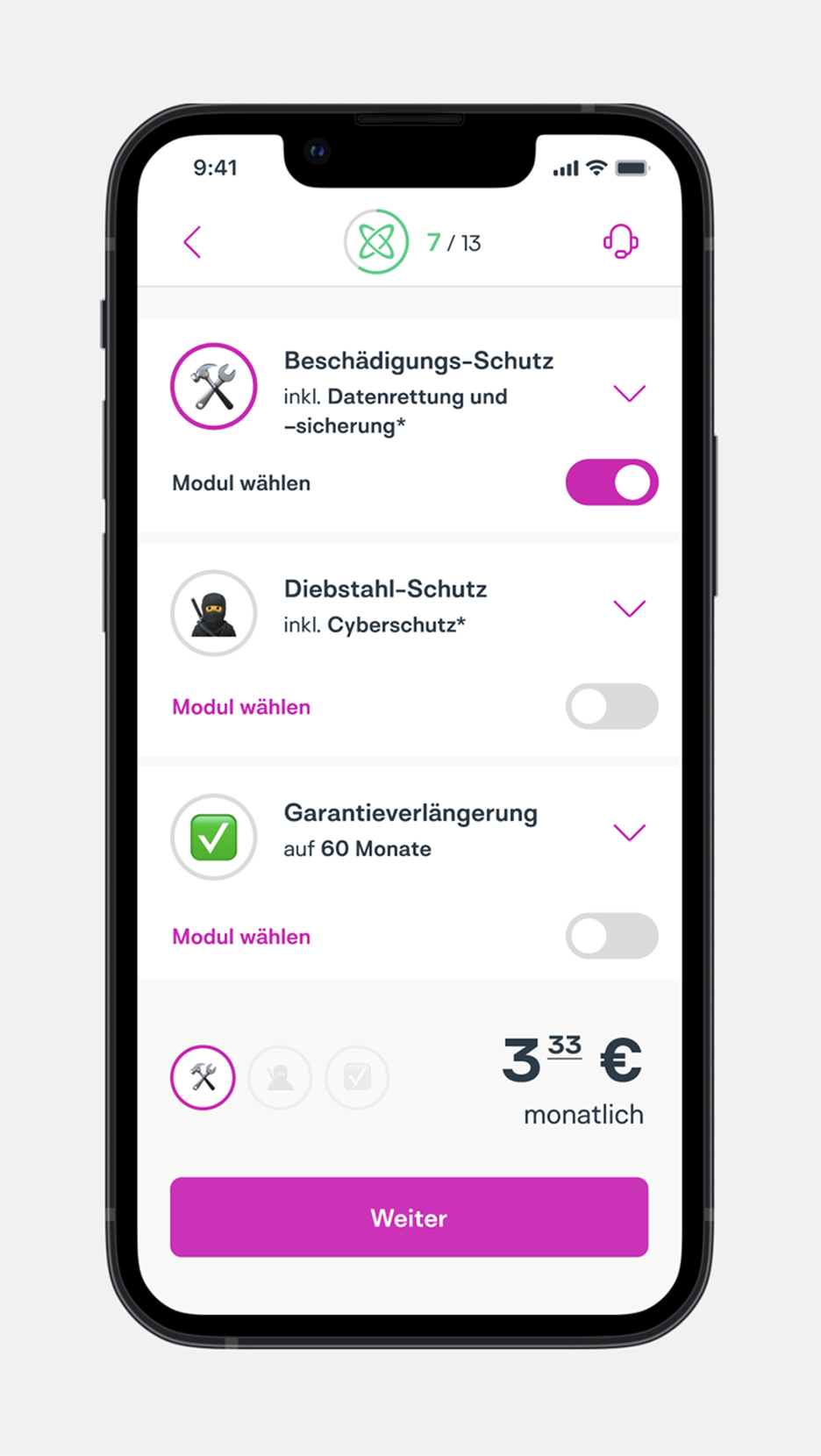Image resolution: width=821 pixels, height=1456 pixels.
Task: Select the green checkmark Garantieverlängerung icon
Action: click(214, 836)
